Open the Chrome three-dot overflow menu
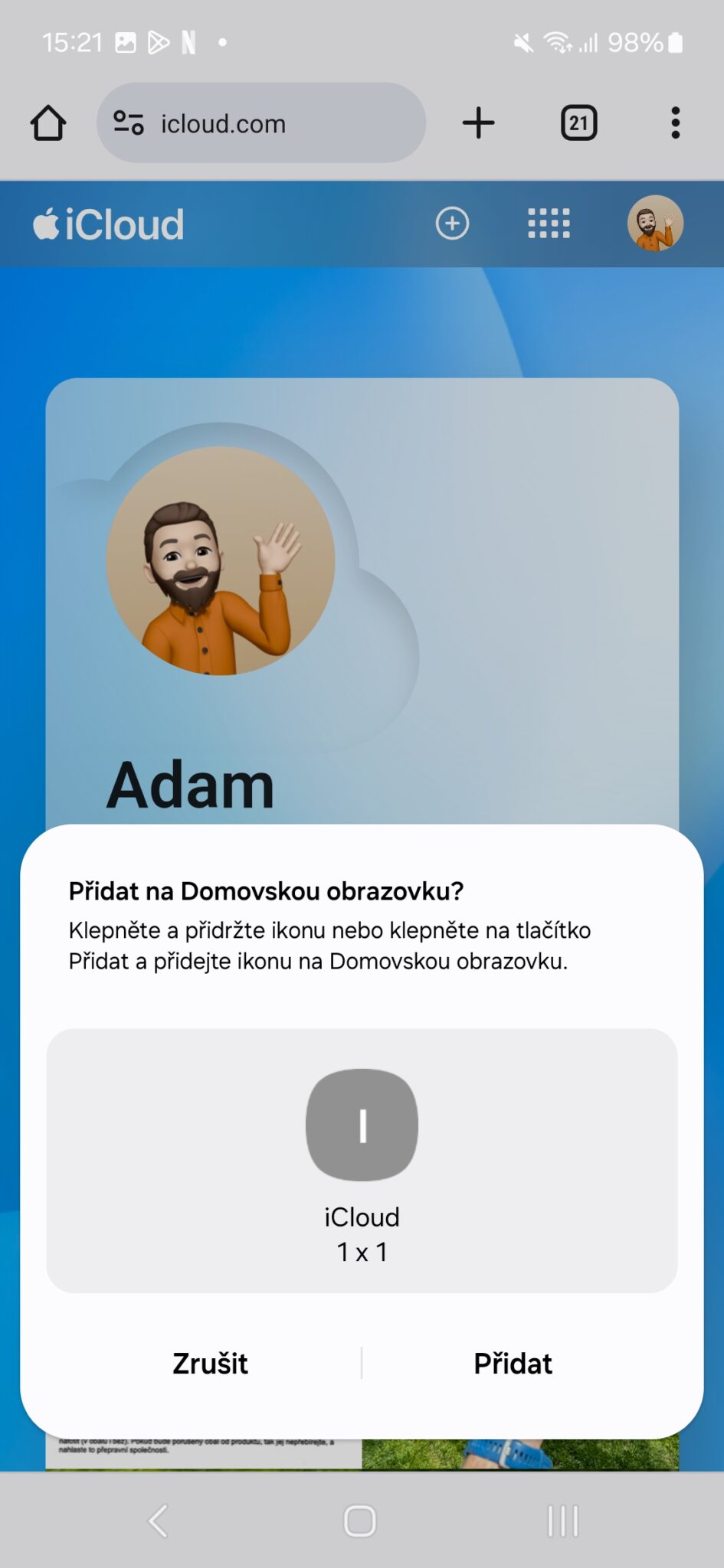This screenshot has height=1568, width=724. [x=675, y=122]
